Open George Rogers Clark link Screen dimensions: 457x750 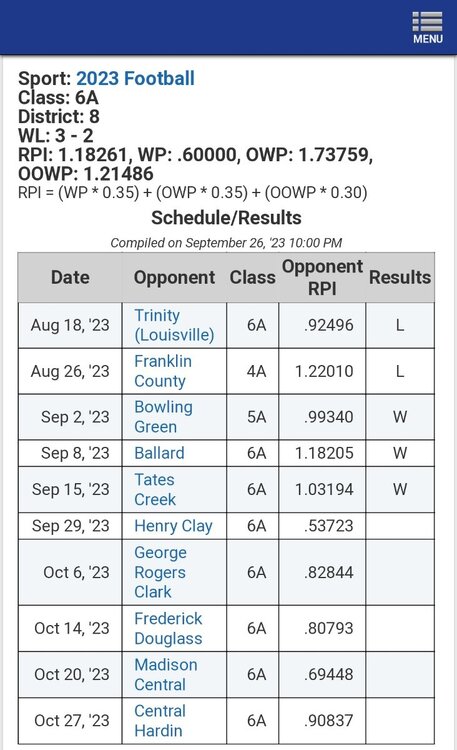click(x=160, y=572)
